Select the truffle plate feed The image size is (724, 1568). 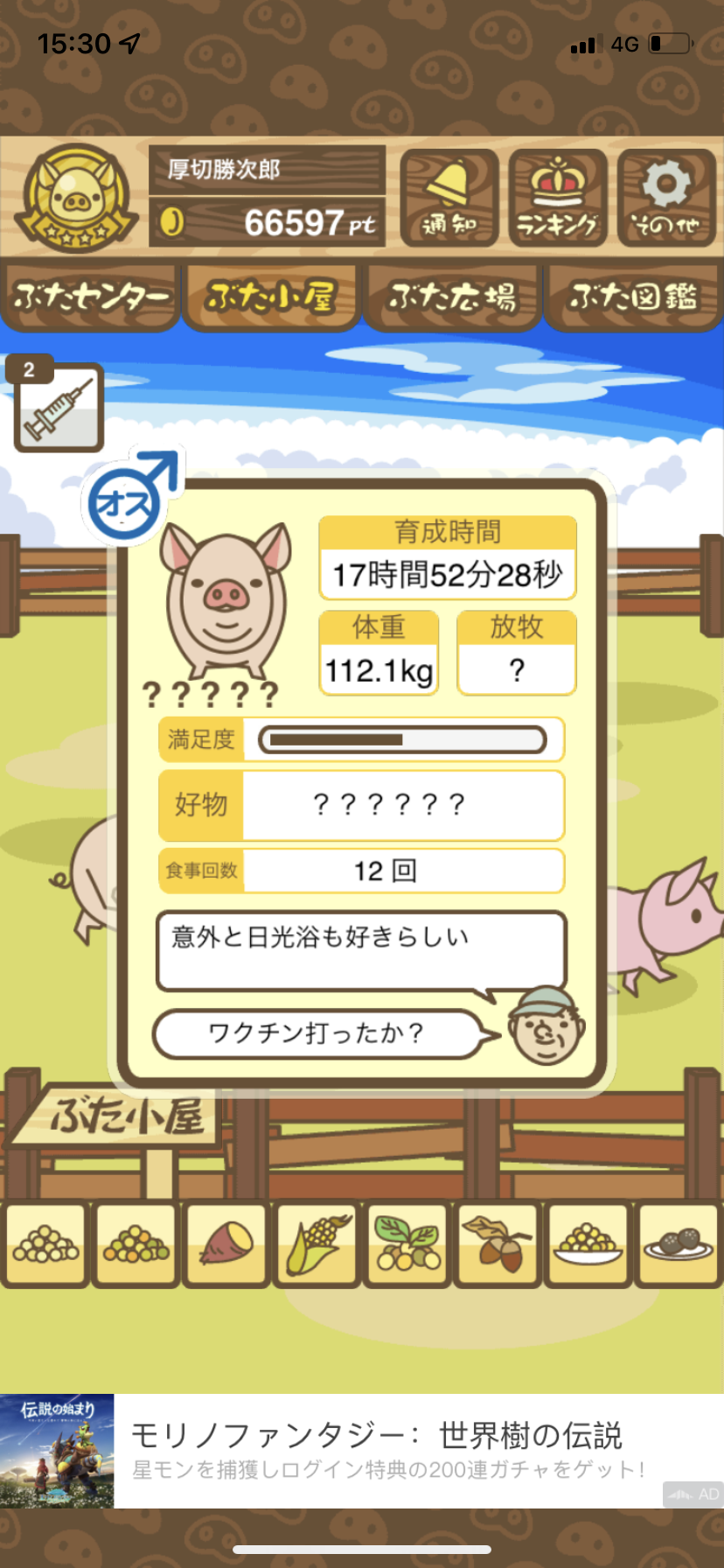coord(679,1244)
